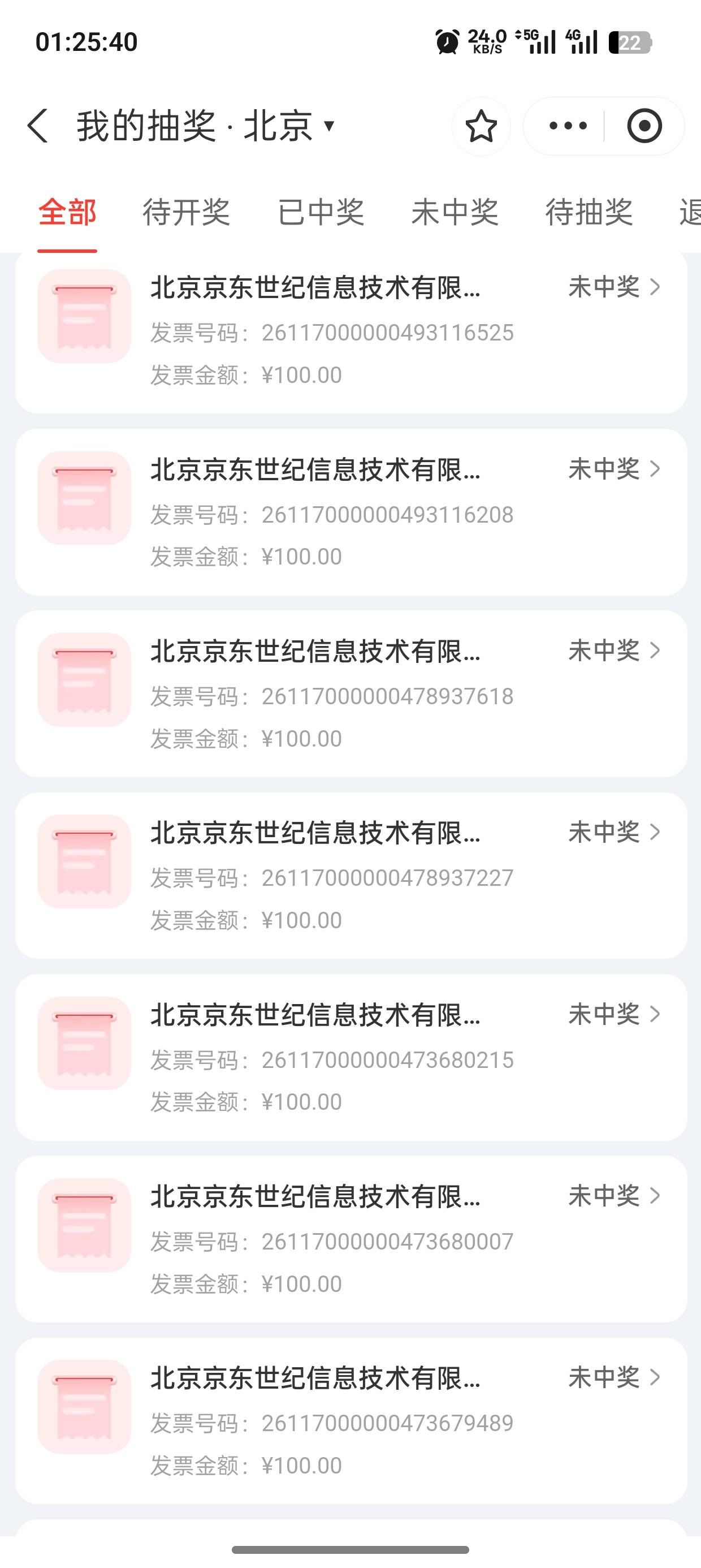Close the mini program via the circle icon
Image resolution: width=701 pixels, height=1568 pixels.
tap(644, 126)
